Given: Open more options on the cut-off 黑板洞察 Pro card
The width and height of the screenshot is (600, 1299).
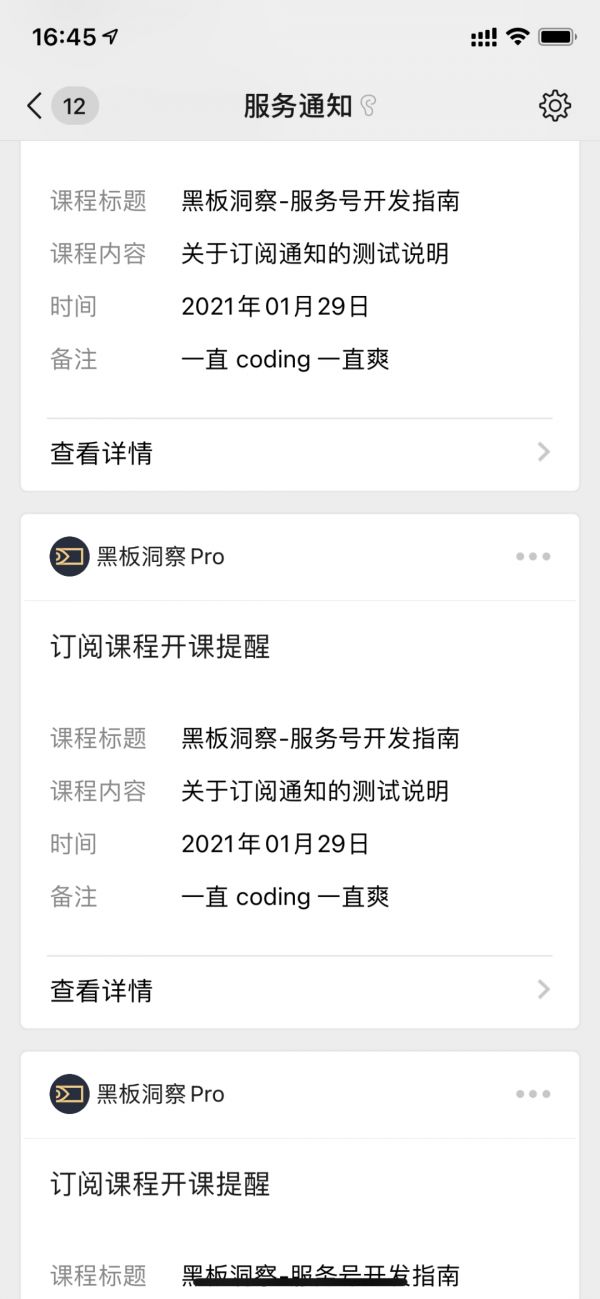Looking at the screenshot, I should (x=533, y=1094).
